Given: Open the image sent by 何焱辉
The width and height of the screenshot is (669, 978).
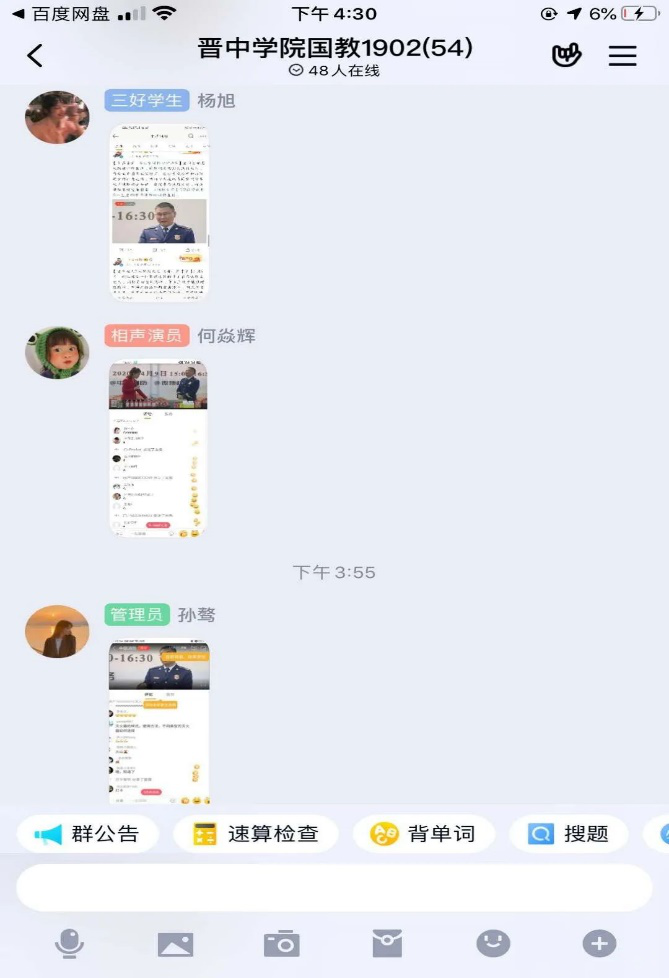Looking at the screenshot, I should coord(159,449).
